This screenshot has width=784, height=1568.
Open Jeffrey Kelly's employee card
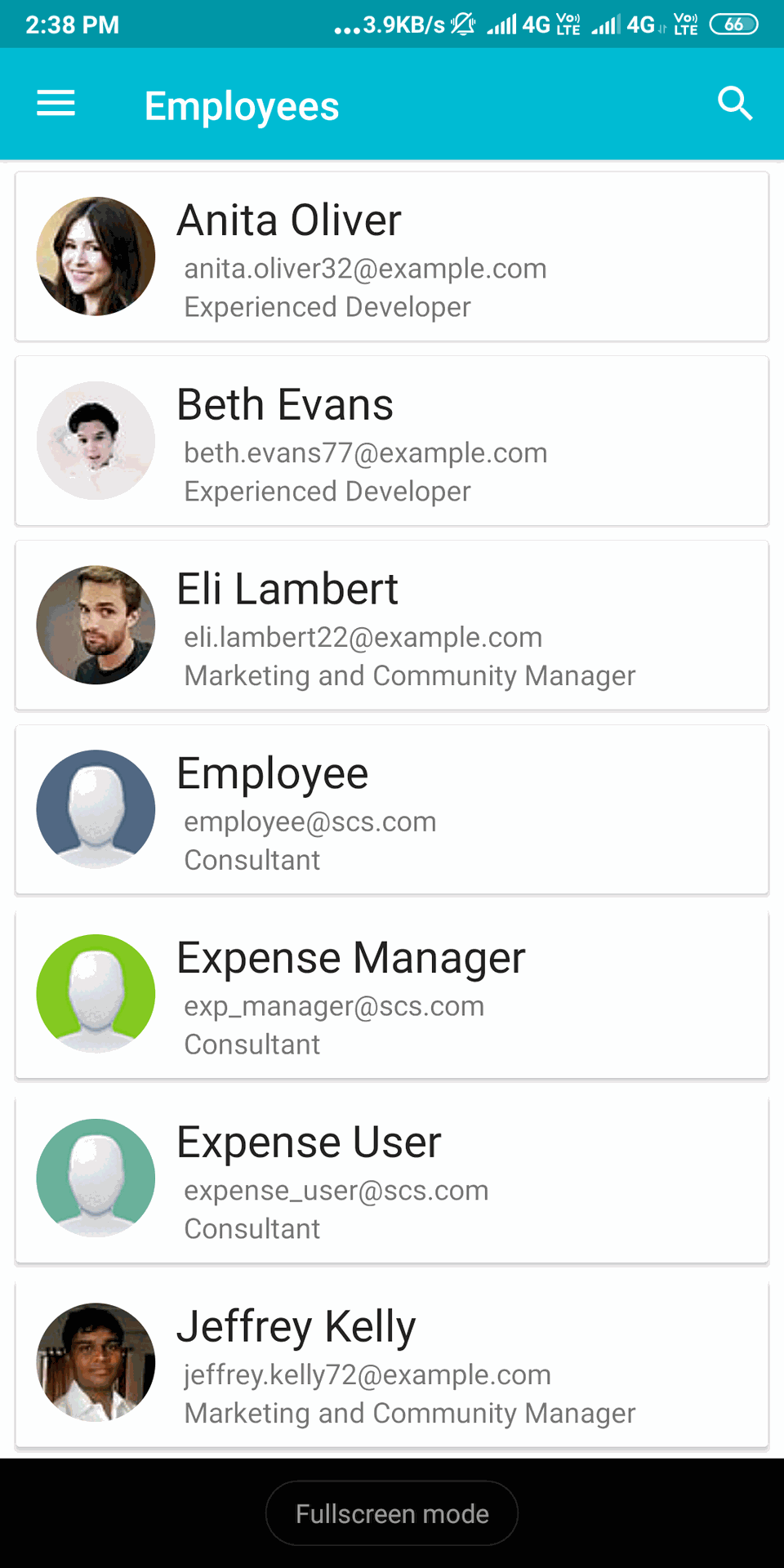tap(392, 1364)
